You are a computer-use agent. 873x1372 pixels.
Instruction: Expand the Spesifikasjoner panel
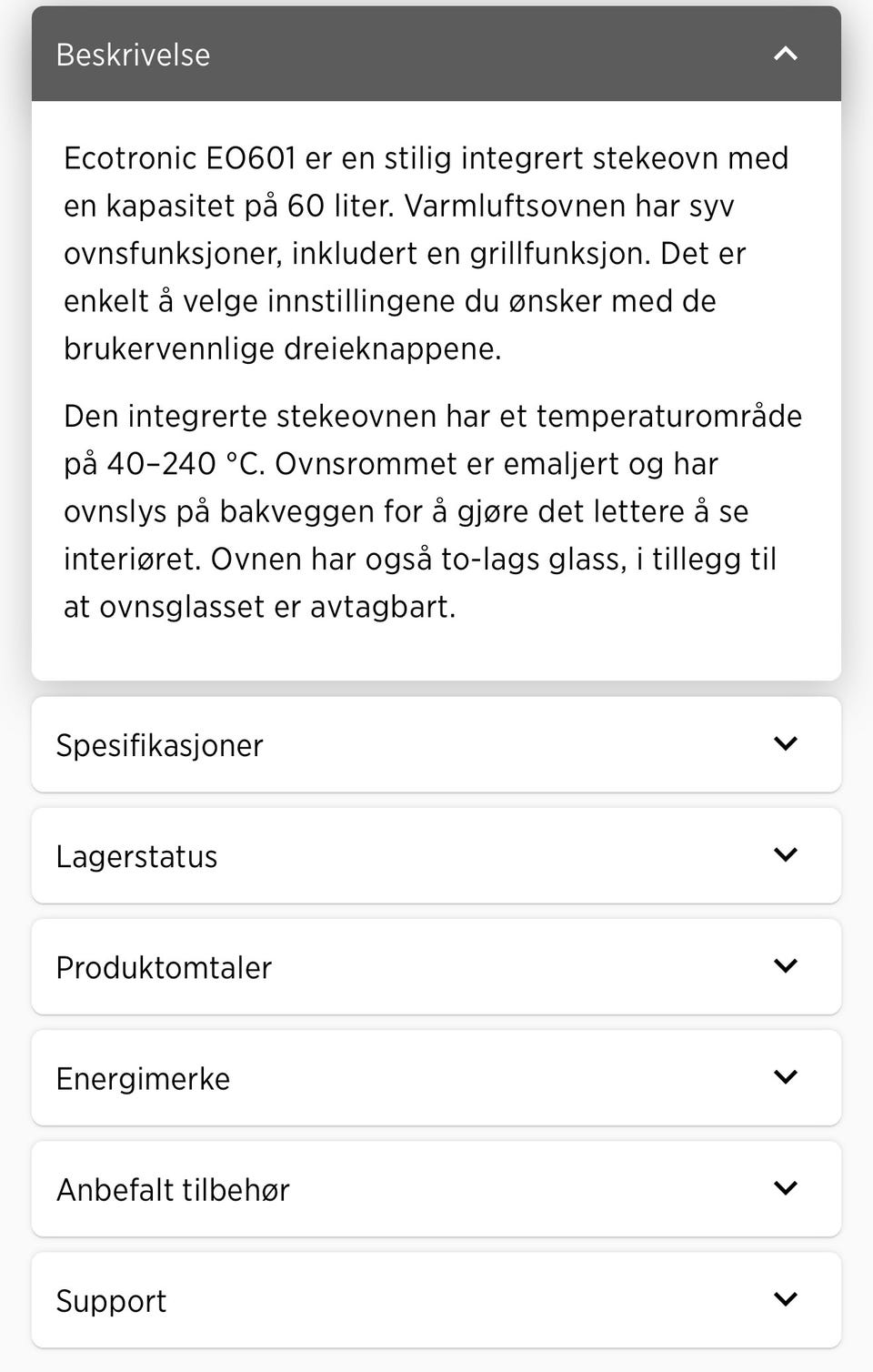pos(436,743)
